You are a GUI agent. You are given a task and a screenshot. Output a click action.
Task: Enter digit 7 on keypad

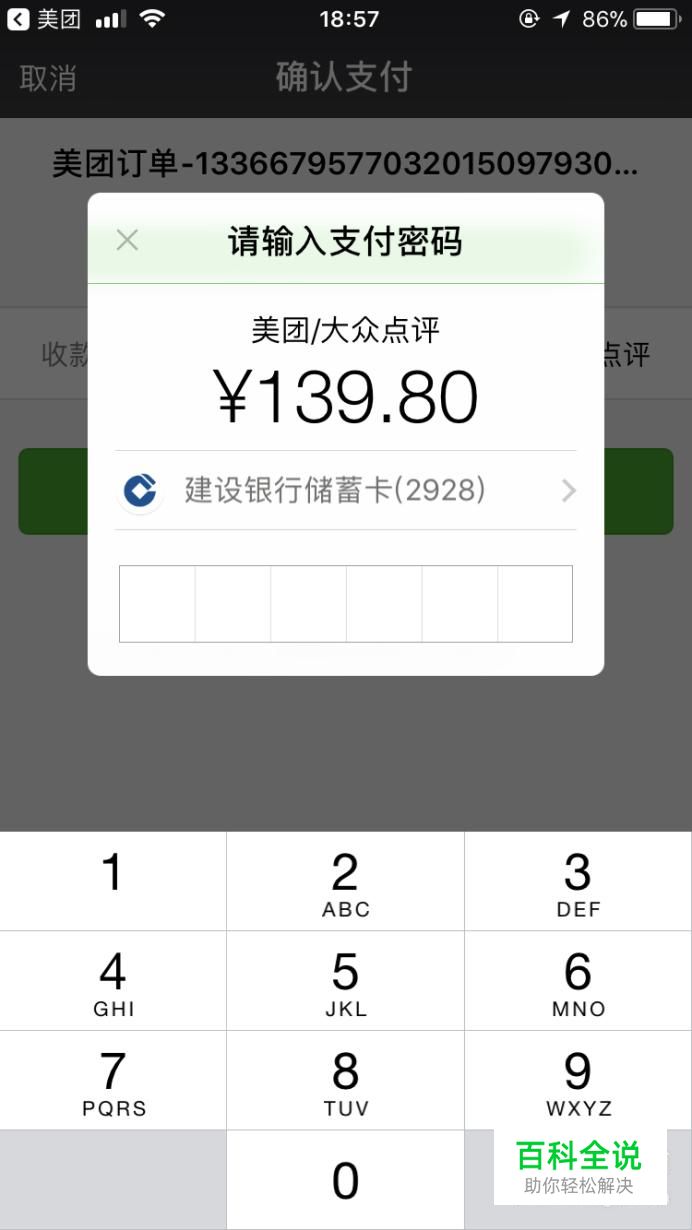(x=113, y=1080)
